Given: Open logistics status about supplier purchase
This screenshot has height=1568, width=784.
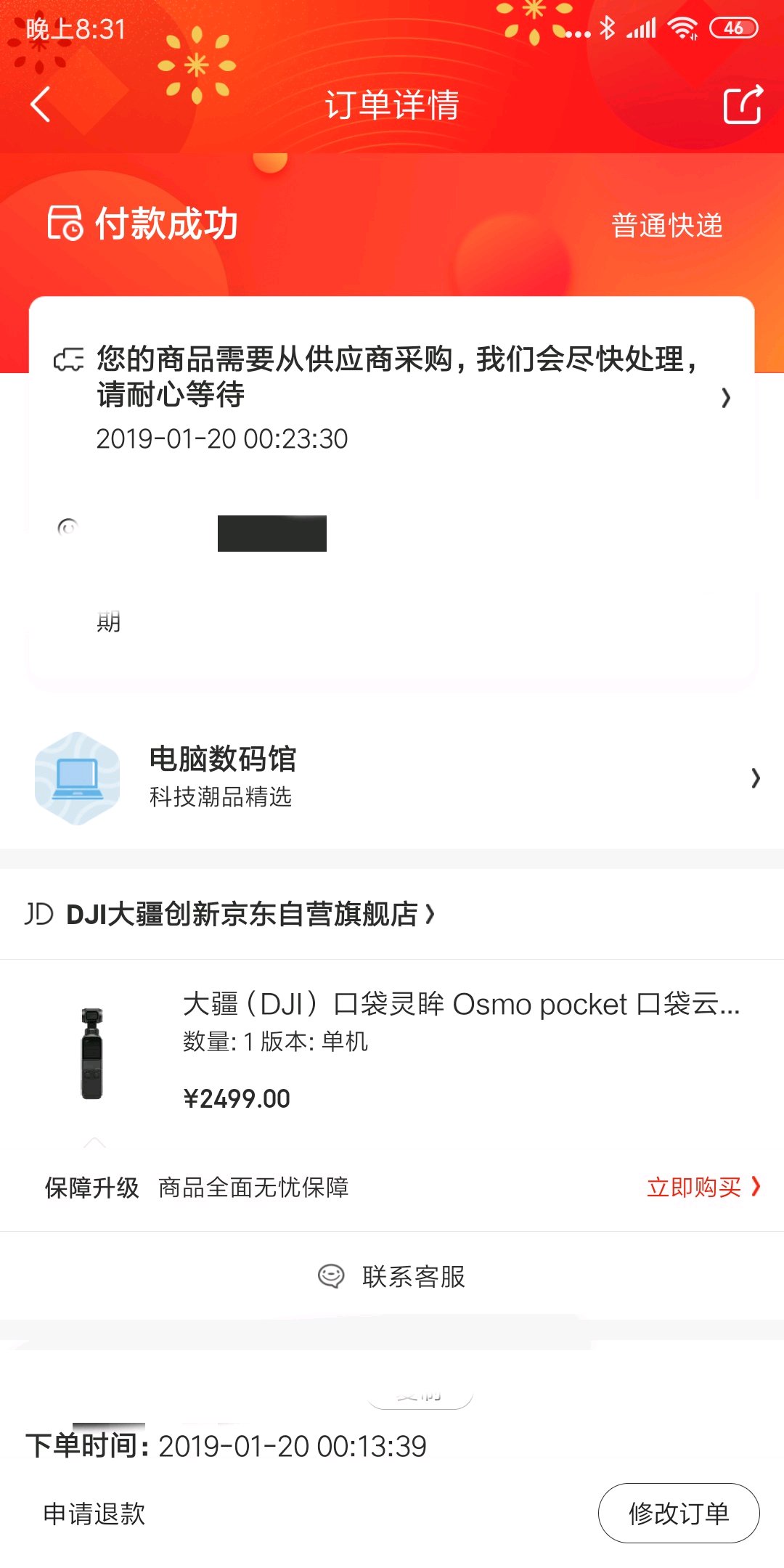Looking at the screenshot, I should [396, 396].
